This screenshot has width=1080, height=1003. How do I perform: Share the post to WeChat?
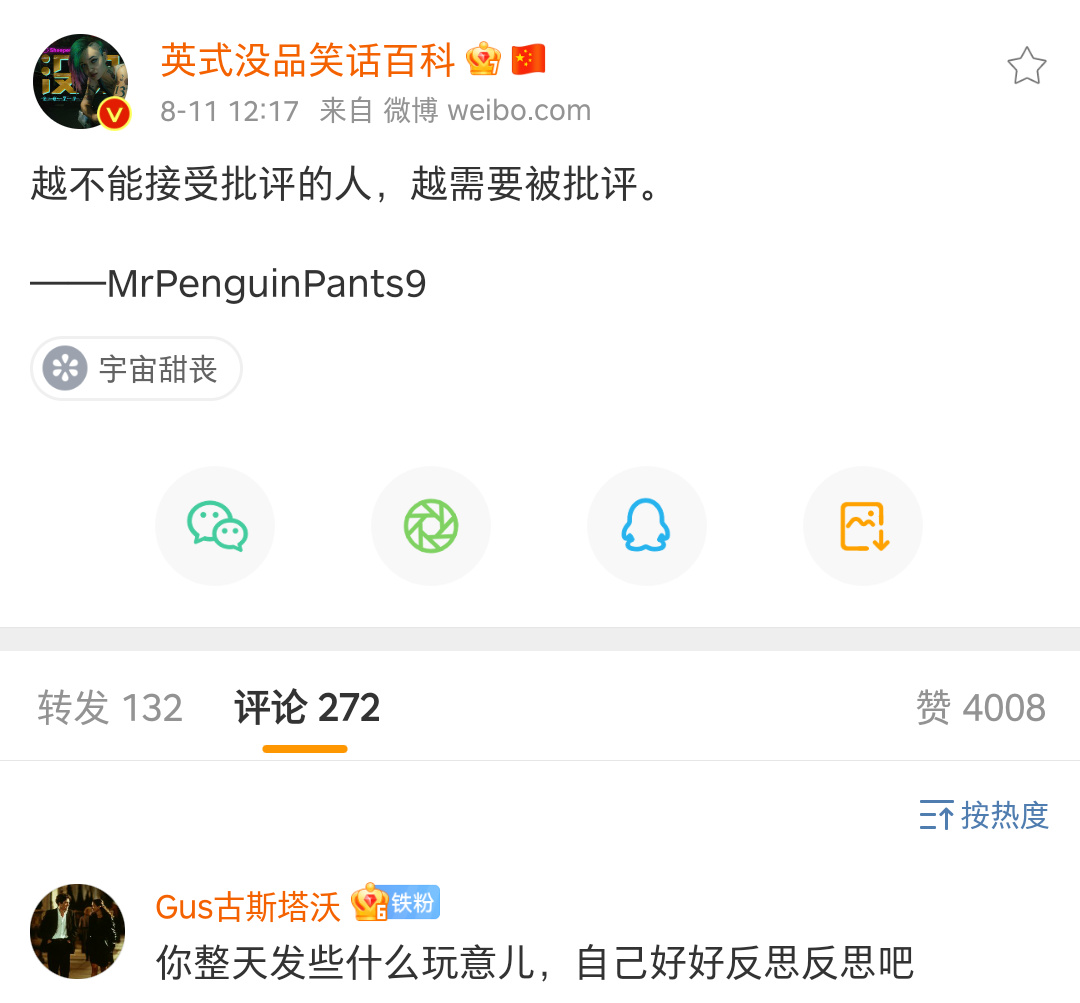215,526
